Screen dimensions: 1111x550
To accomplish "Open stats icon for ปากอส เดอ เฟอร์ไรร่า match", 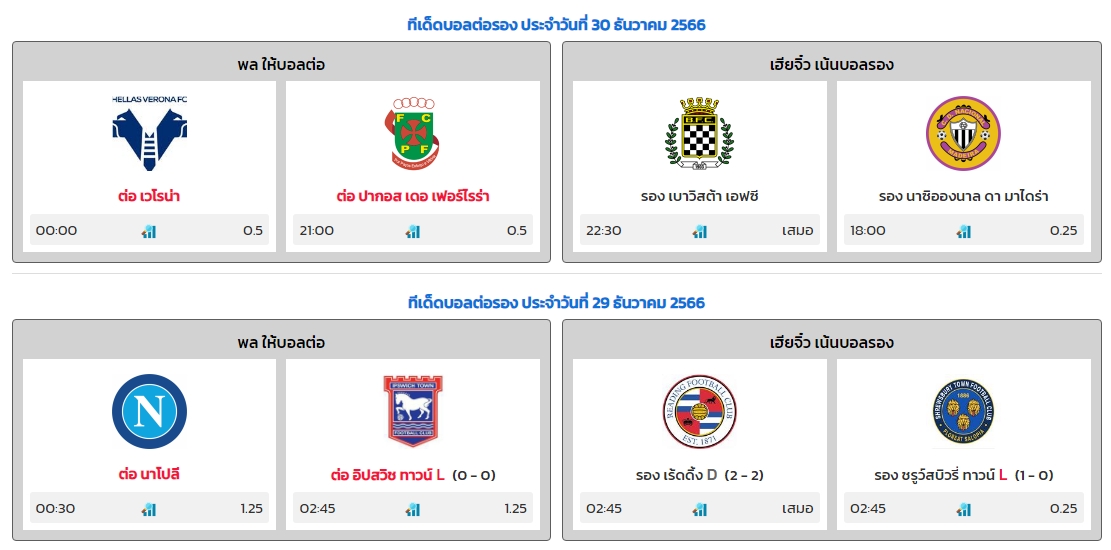I will click(x=413, y=231).
